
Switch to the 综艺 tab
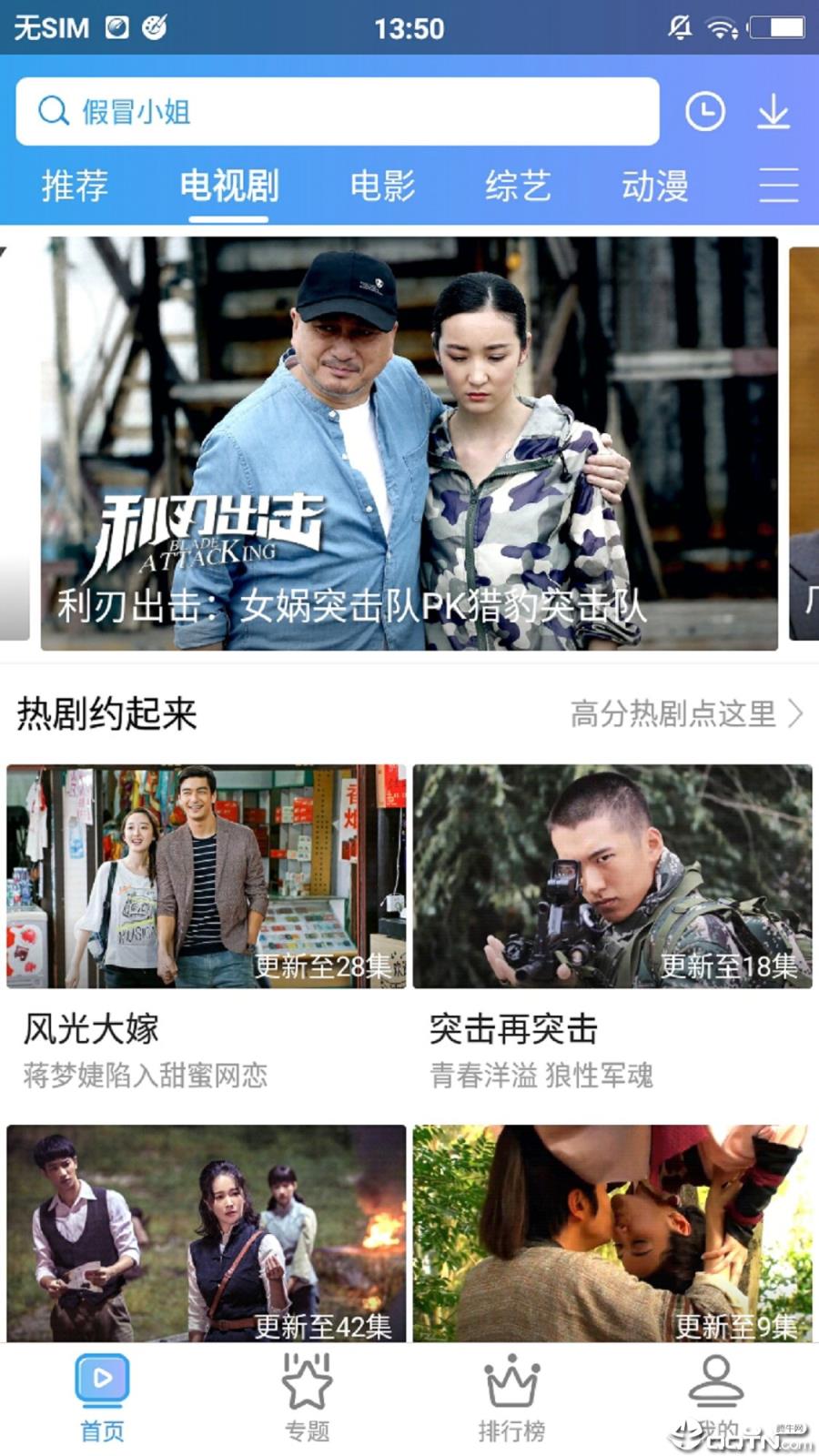pyautogui.click(x=520, y=187)
